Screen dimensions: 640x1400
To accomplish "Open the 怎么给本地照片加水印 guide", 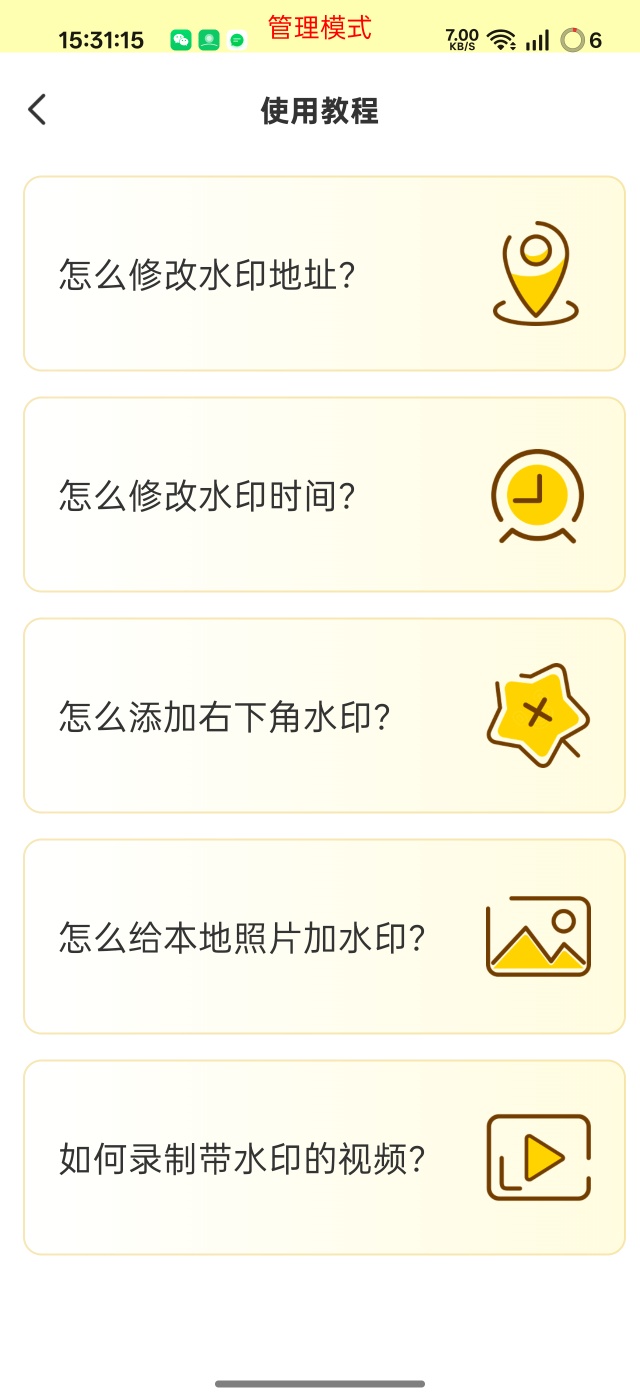I will 323,937.
